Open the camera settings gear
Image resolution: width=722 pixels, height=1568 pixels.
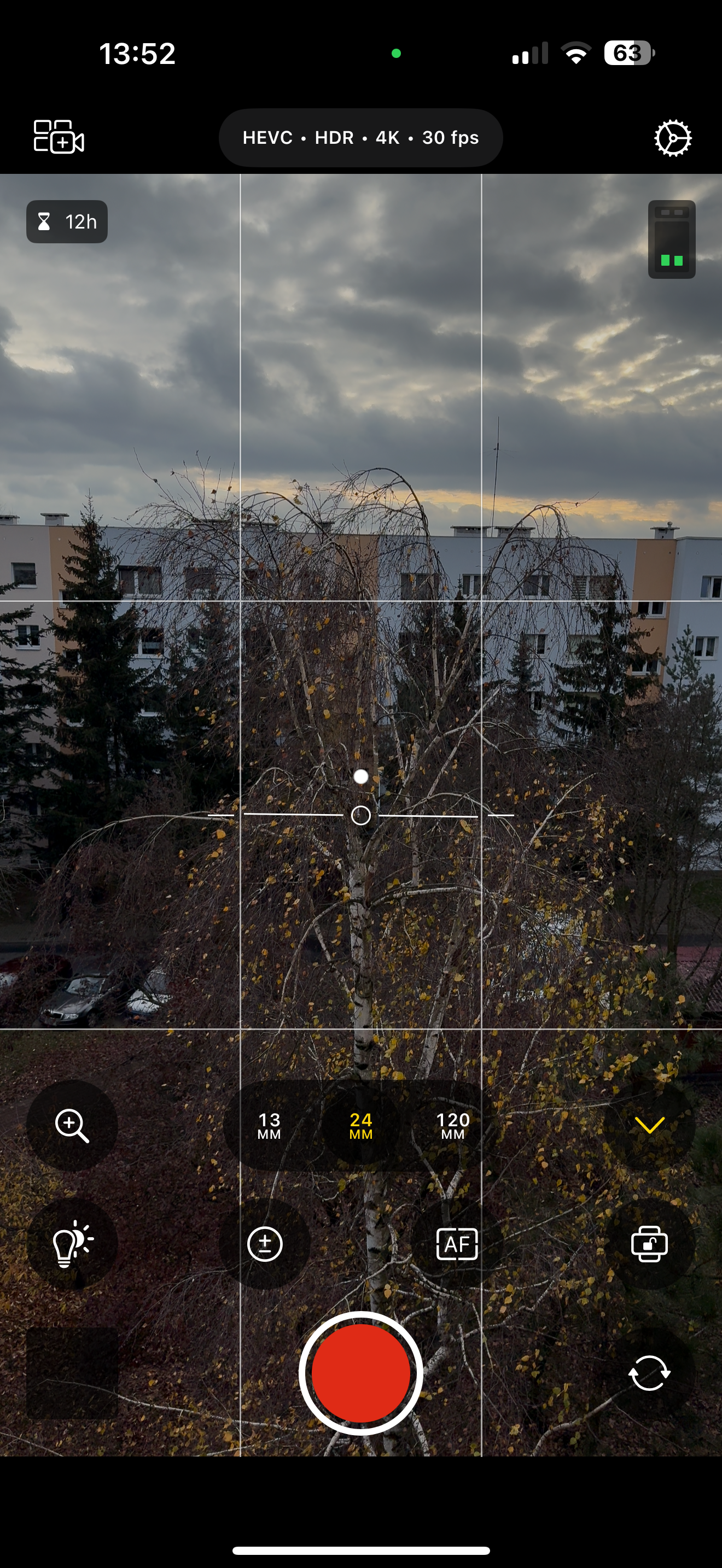point(672,139)
